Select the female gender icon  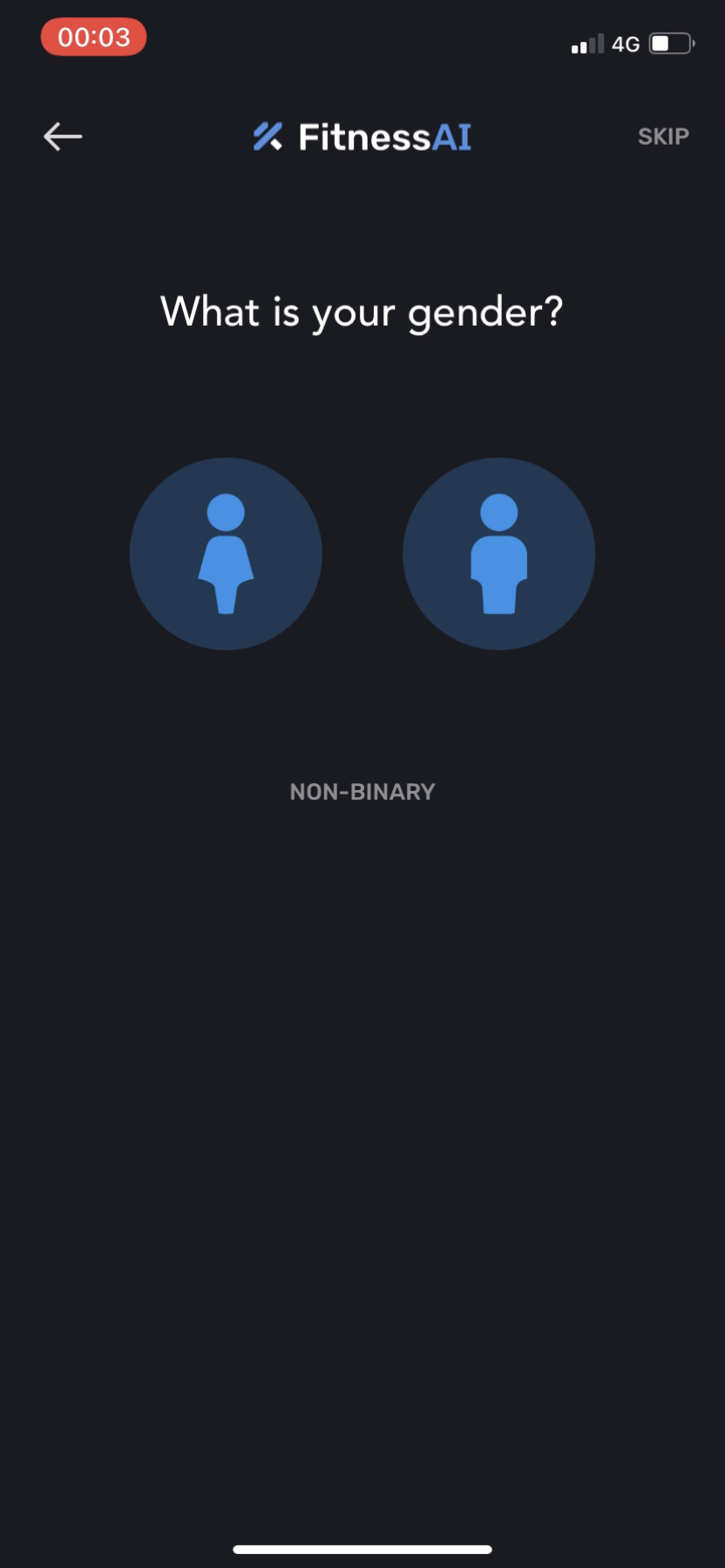226,554
